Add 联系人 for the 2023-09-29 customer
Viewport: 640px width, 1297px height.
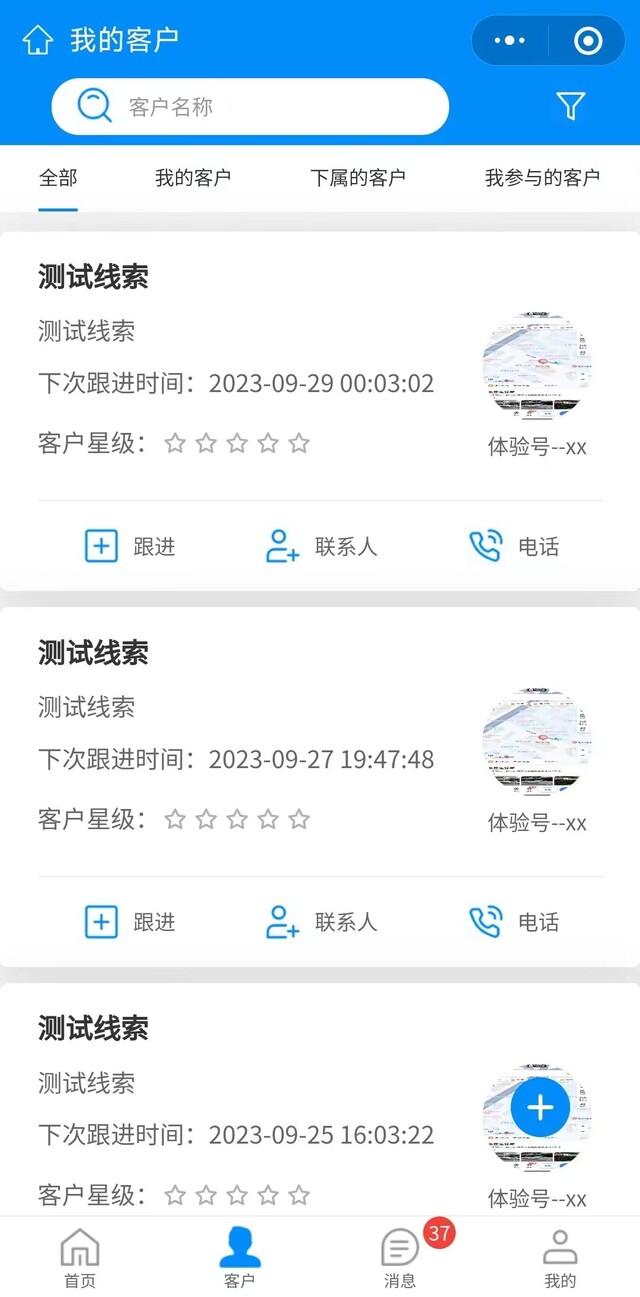[x=322, y=546]
